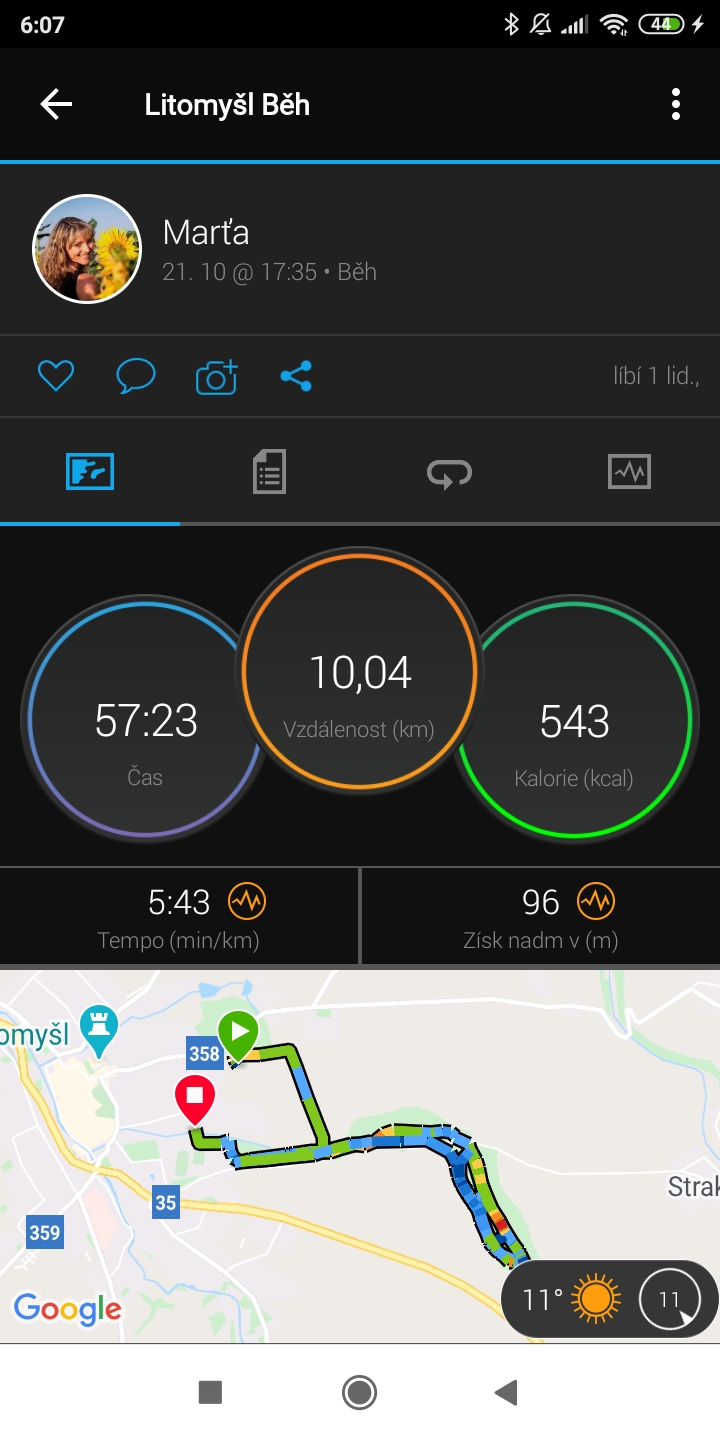The width and height of the screenshot is (720, 1440).
Task: Tap the system home button
Action: tap(359, 1392)
